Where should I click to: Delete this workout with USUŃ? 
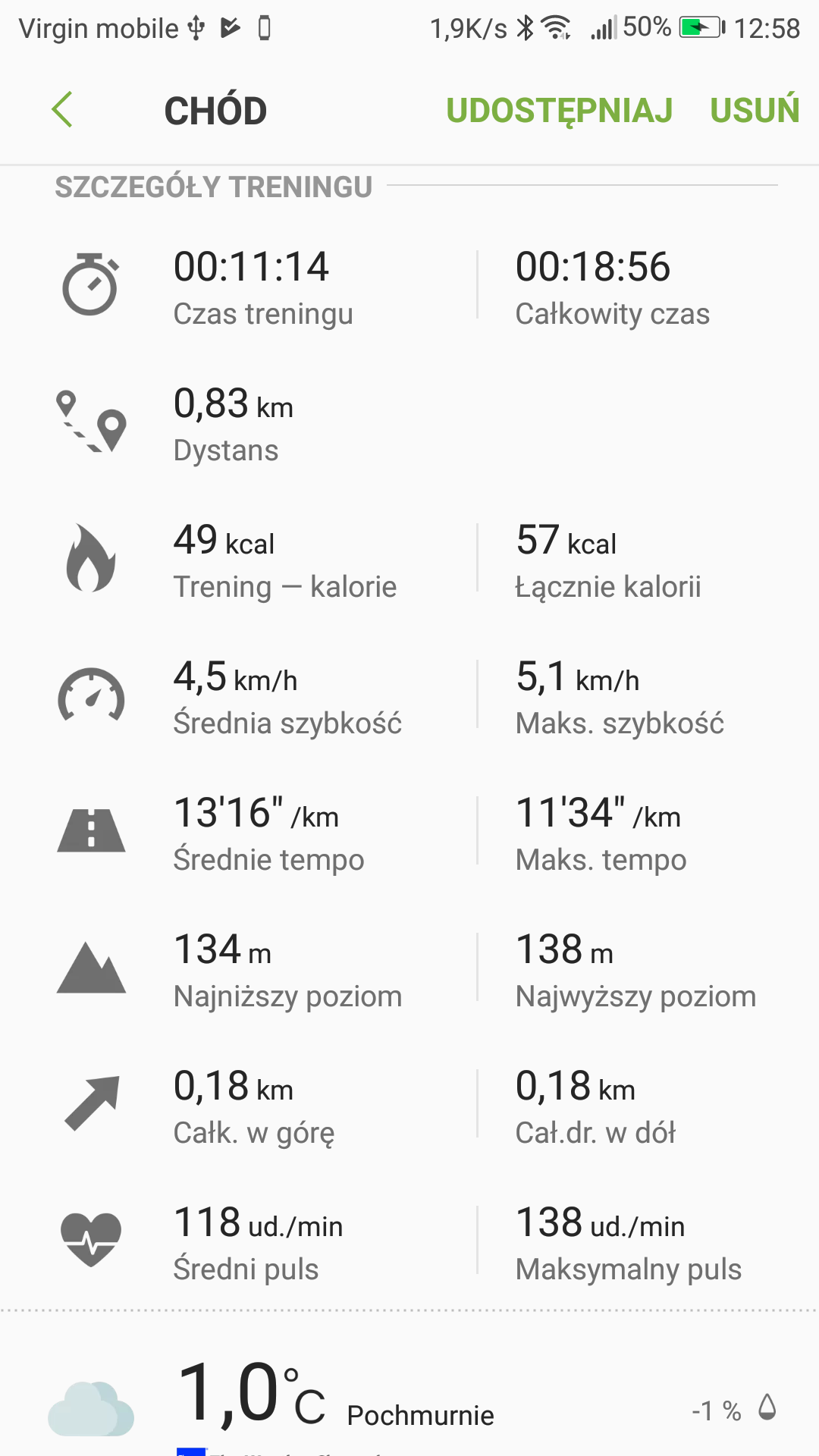point(755,108)
